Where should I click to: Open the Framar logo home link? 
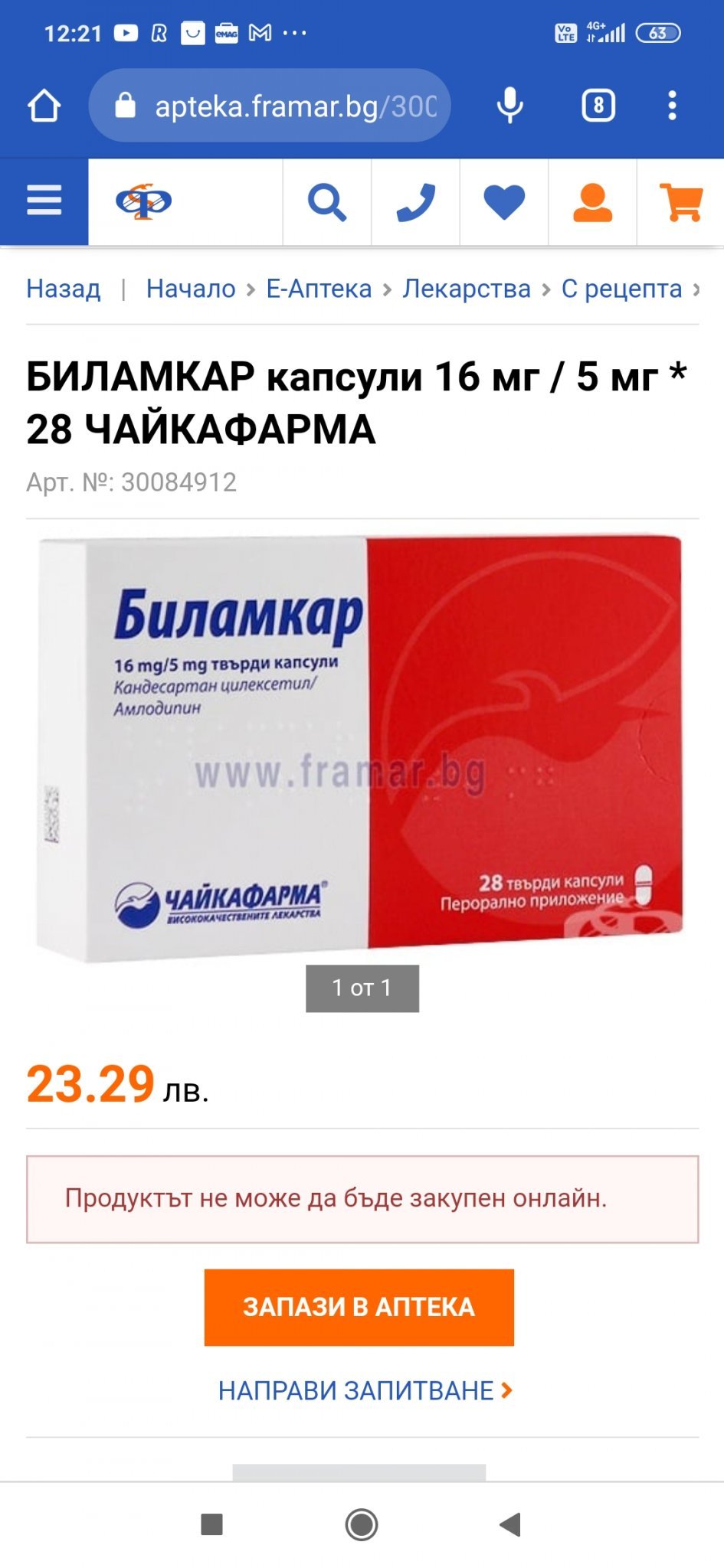(144, 202)
